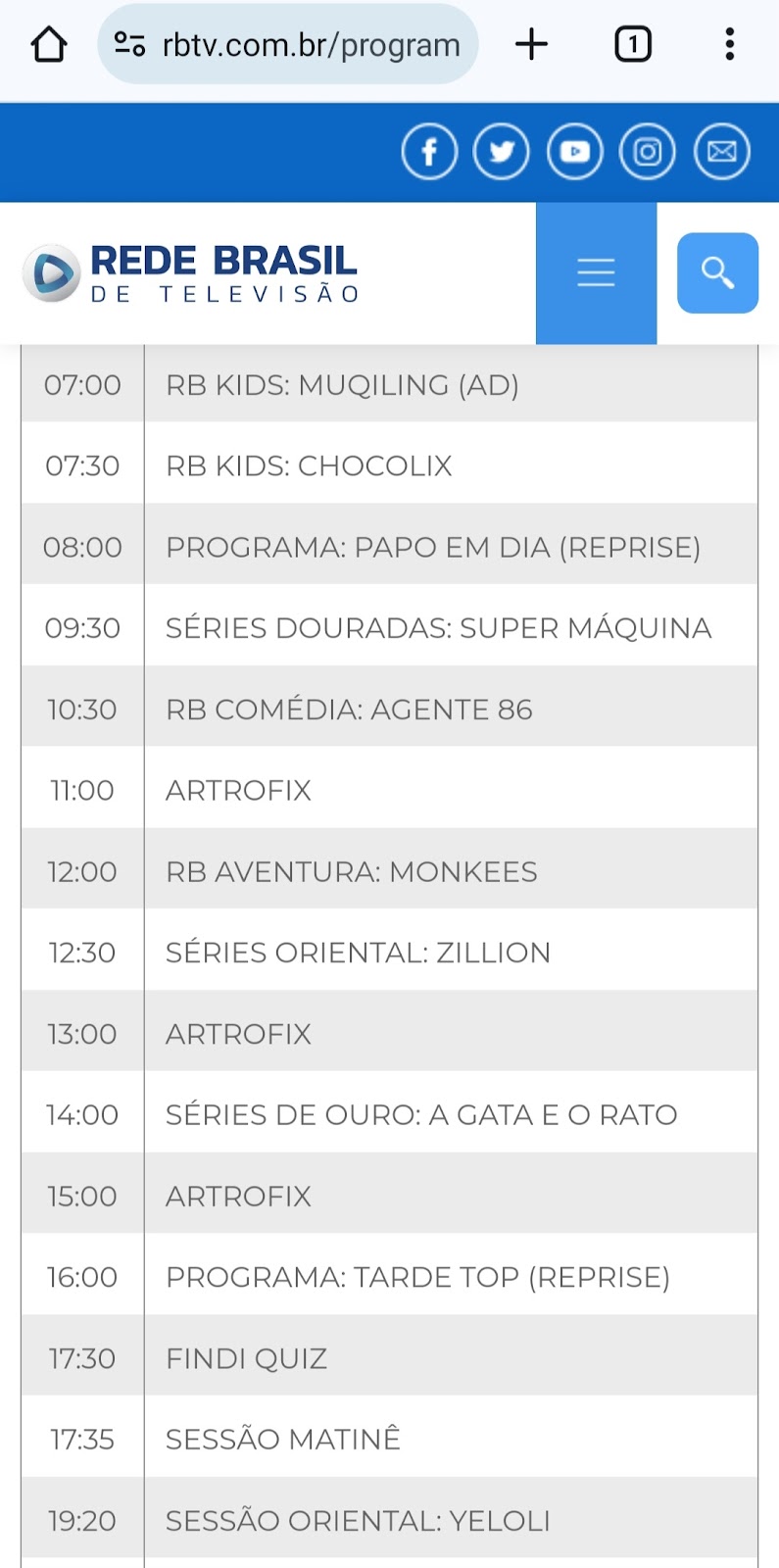Viewport: 779px width, 1568px height.
Task: Open the site search
Action: pyautogui.click(x=717, y=273)
